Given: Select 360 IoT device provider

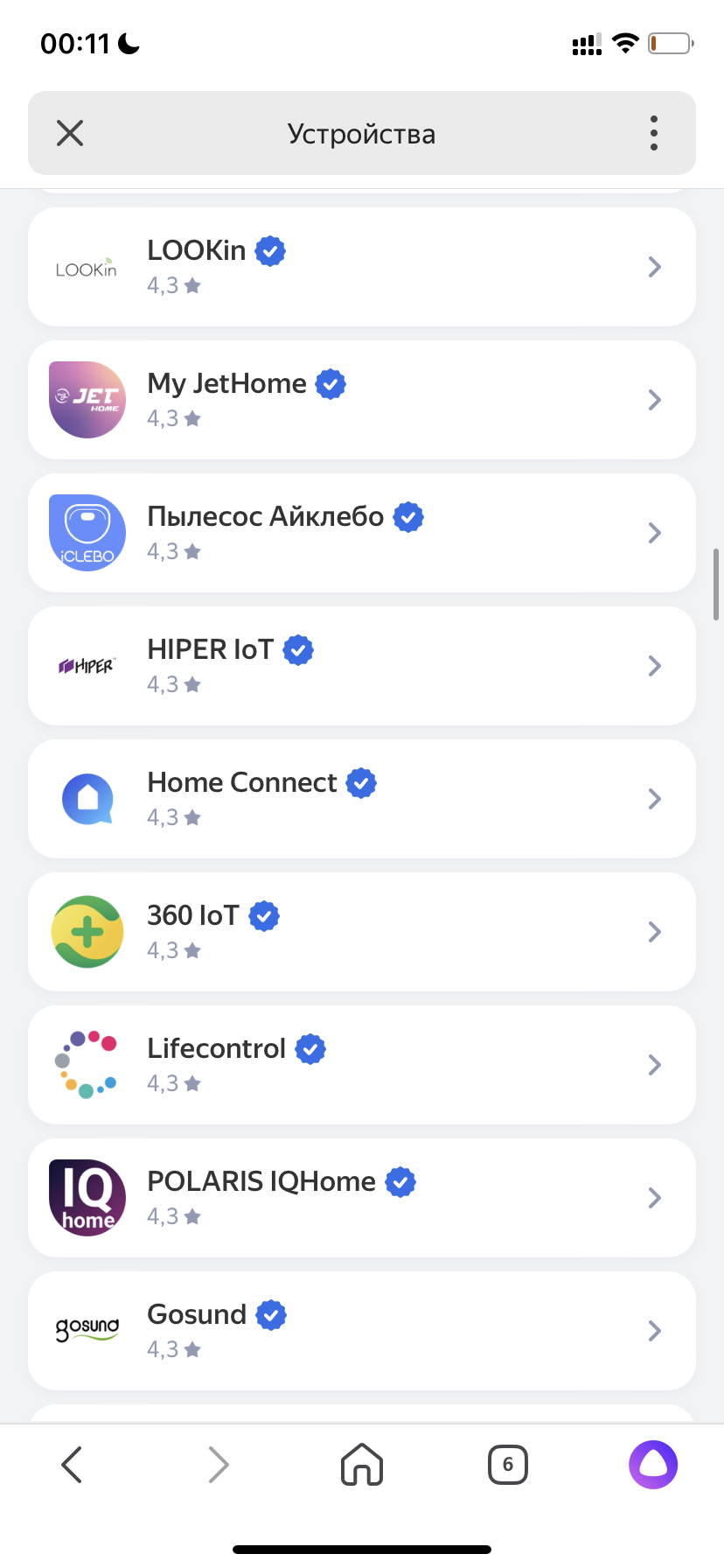Looking at the screenshot, I should (x=362, y=932).
